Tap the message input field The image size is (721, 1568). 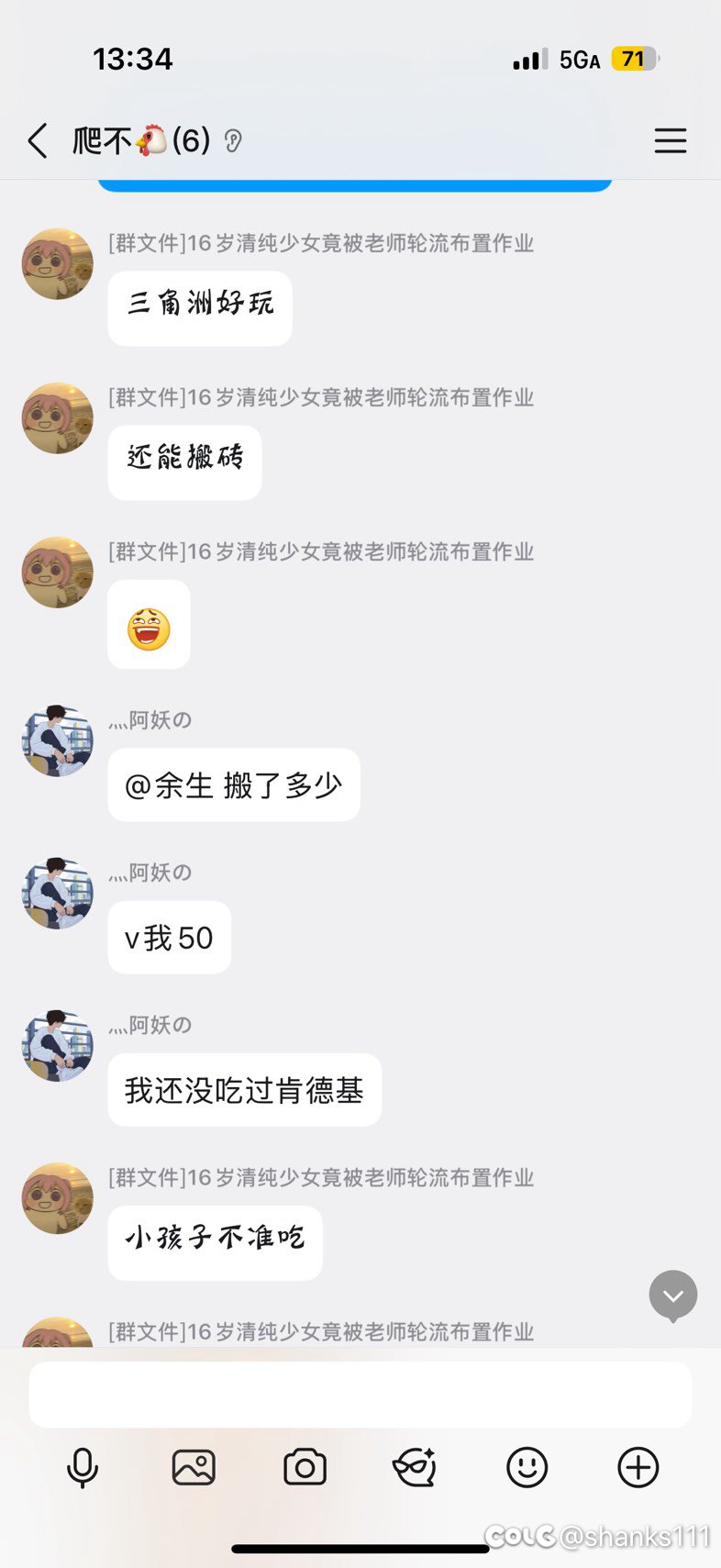click(360, 1394)
